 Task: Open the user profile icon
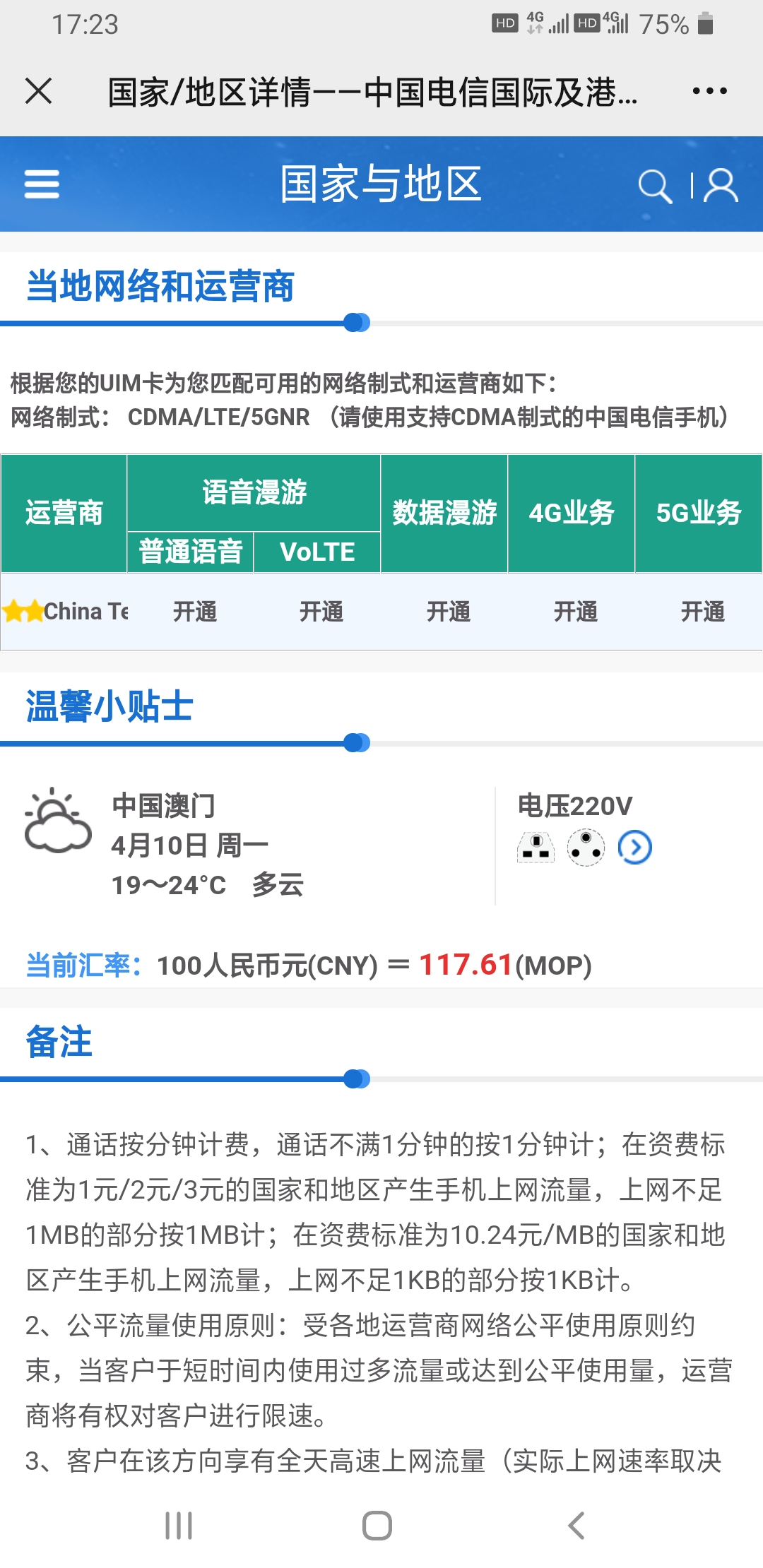click(x=718, y=185)
